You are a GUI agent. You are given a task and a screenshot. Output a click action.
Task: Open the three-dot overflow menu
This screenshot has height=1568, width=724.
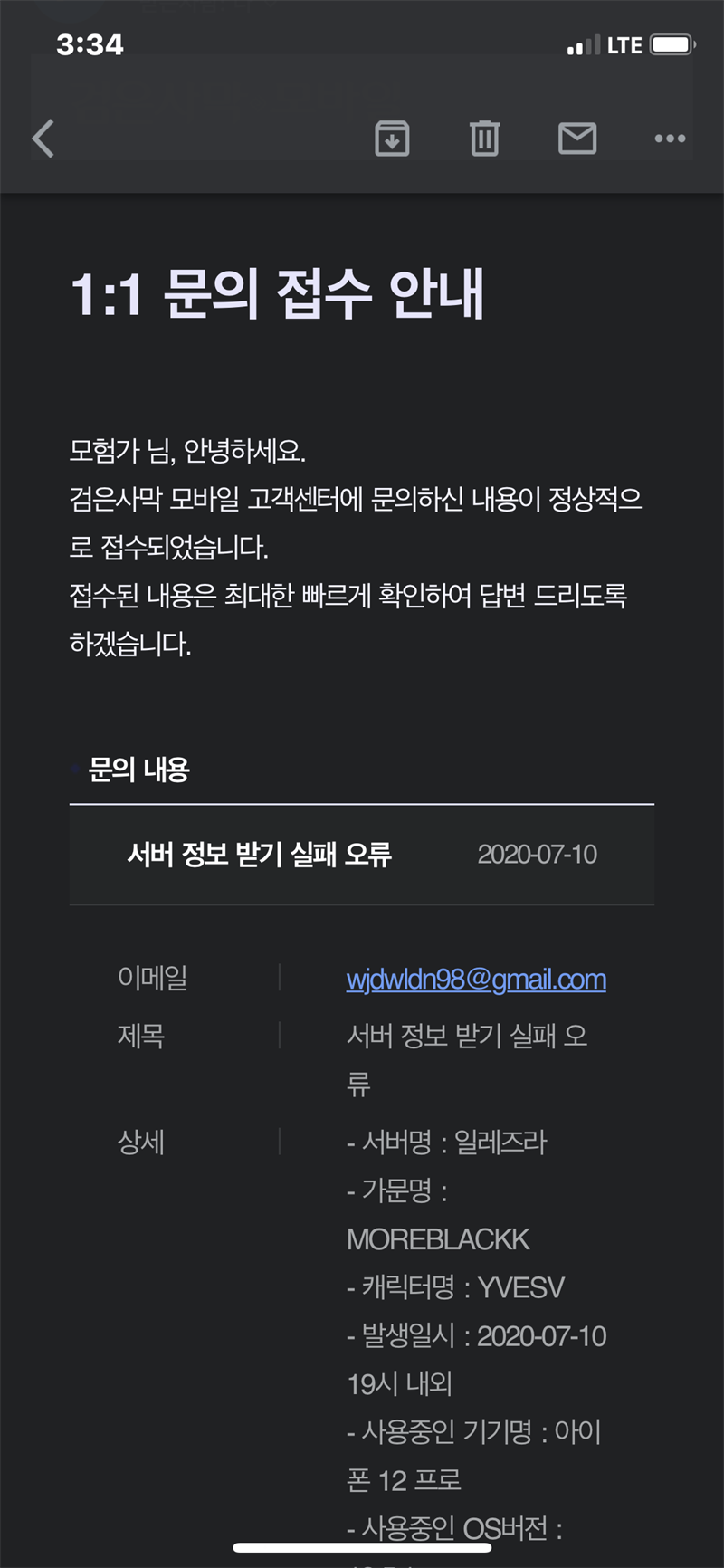[x=670, y=139]
